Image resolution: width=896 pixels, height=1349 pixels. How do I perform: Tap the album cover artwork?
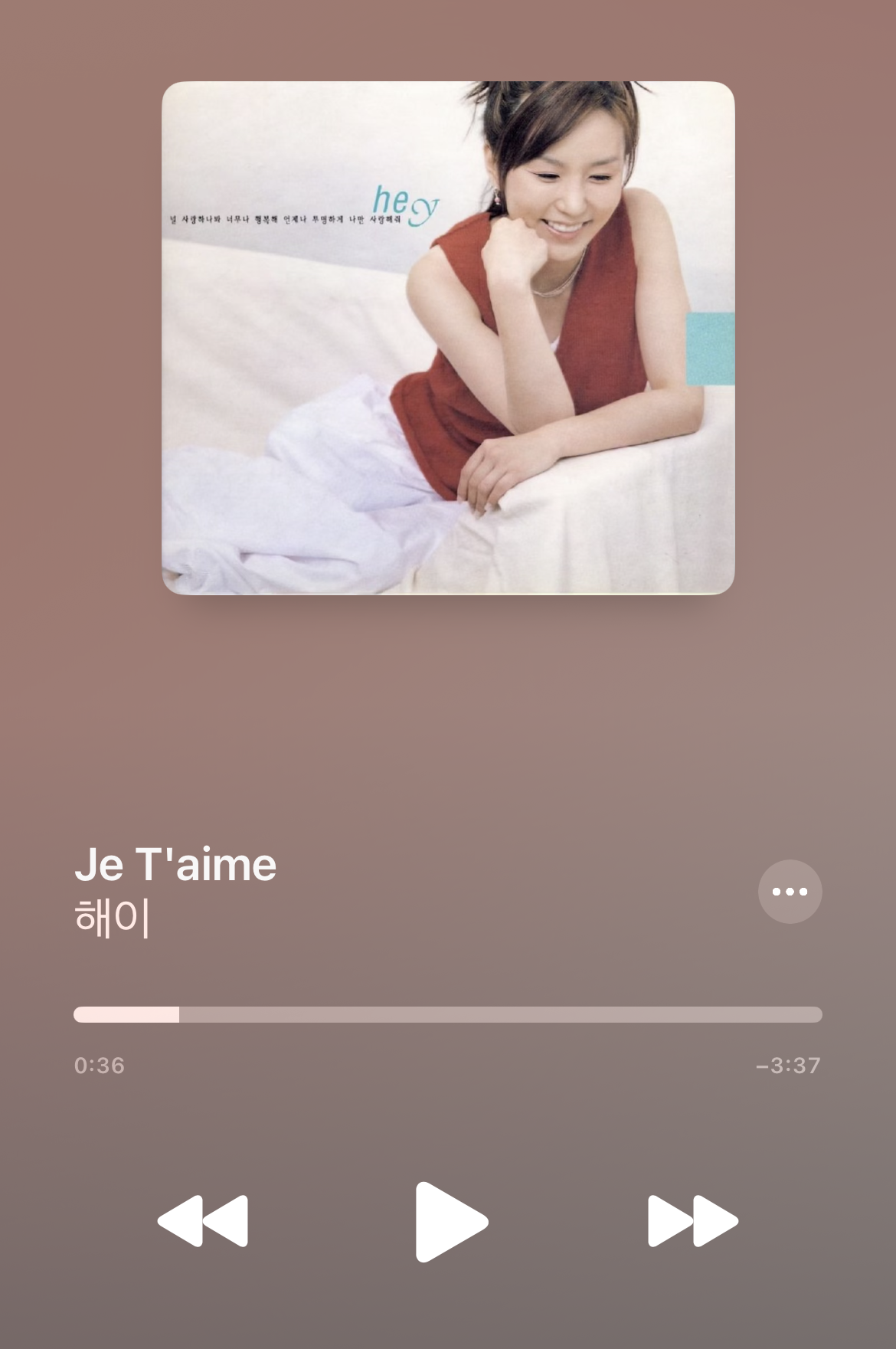pyautogui.click(x=448, y=338)
